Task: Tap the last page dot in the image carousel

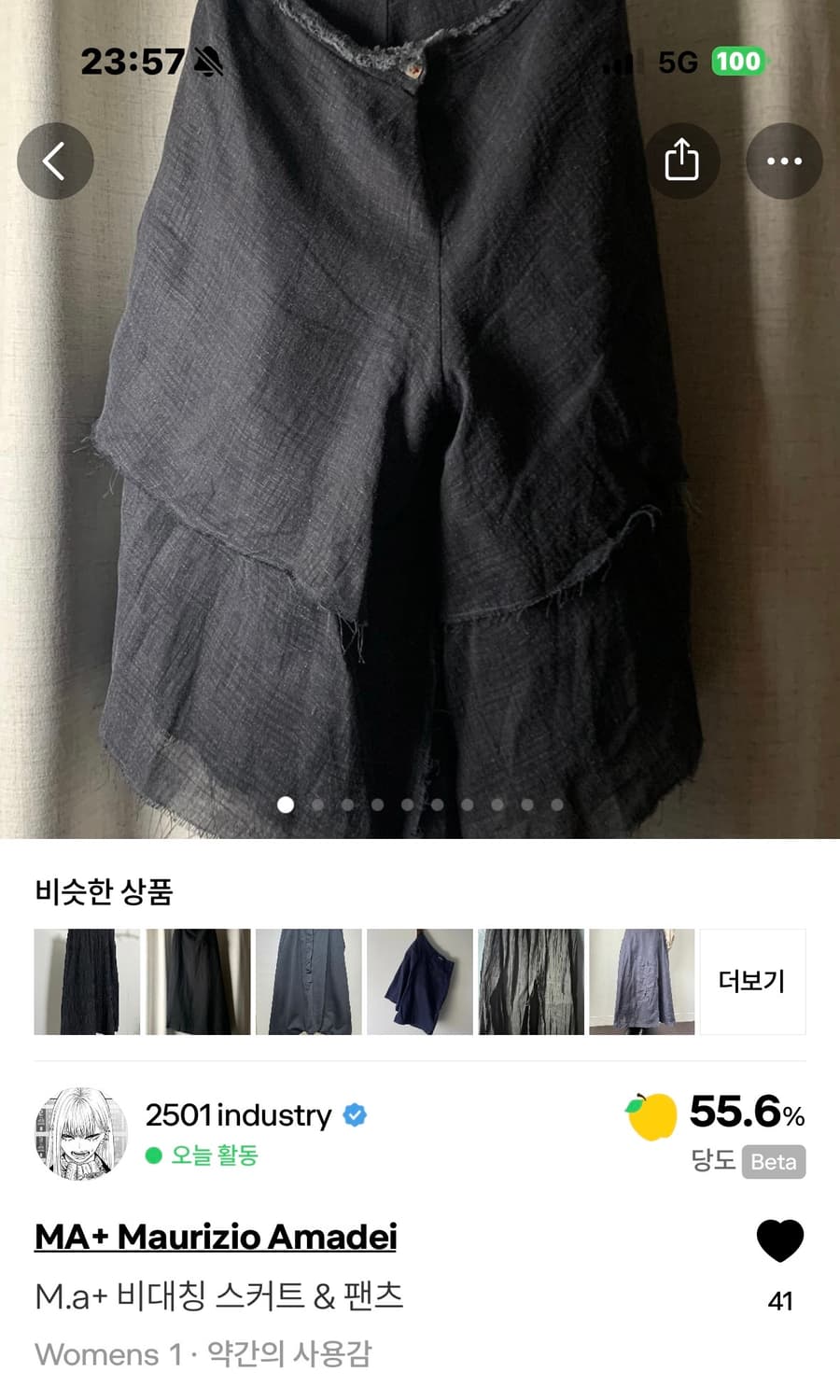Action: [x=554, y=804]
